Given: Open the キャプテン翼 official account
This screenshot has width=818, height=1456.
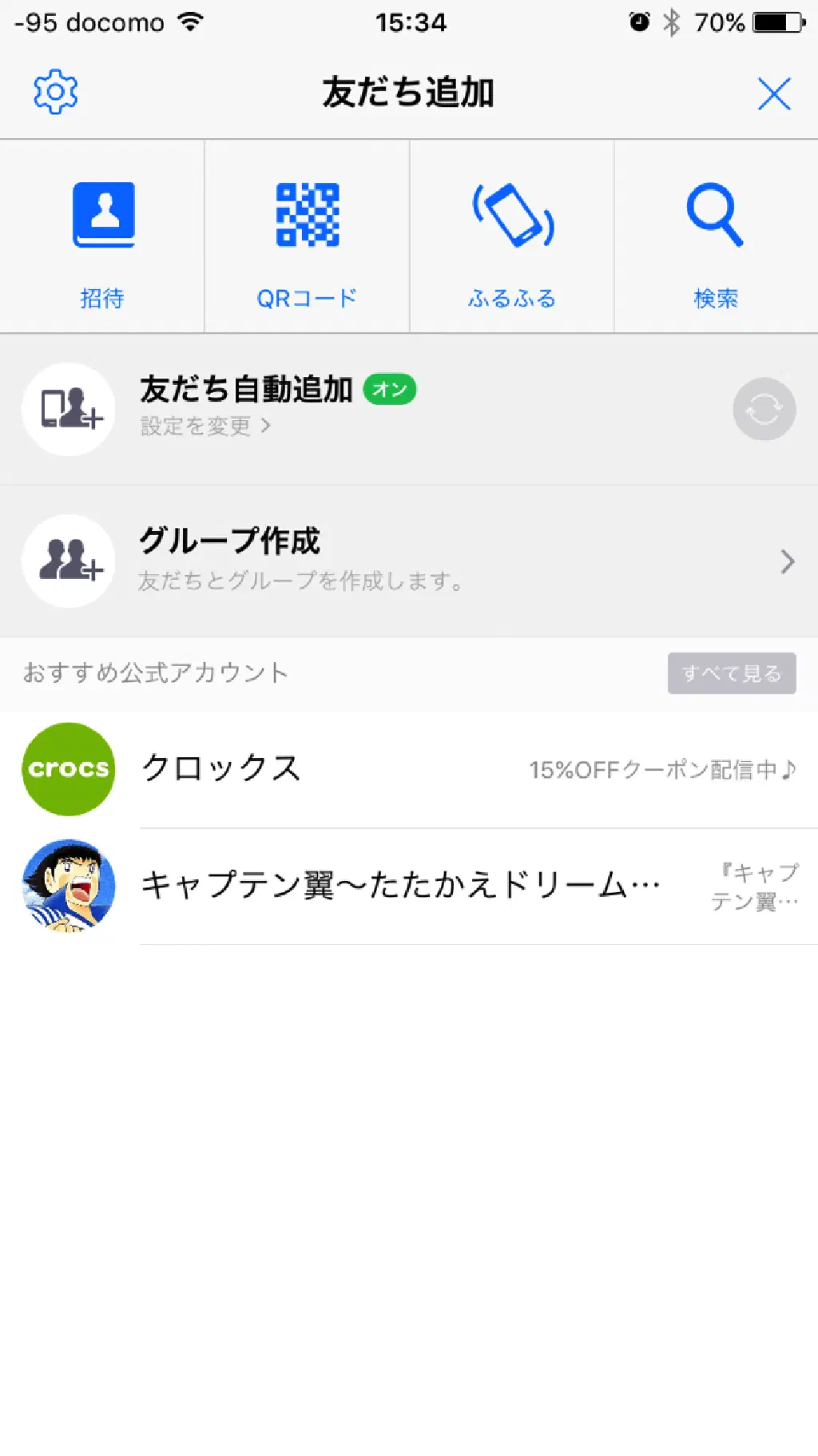Looking at the screenshot, I should click(407, 886).
